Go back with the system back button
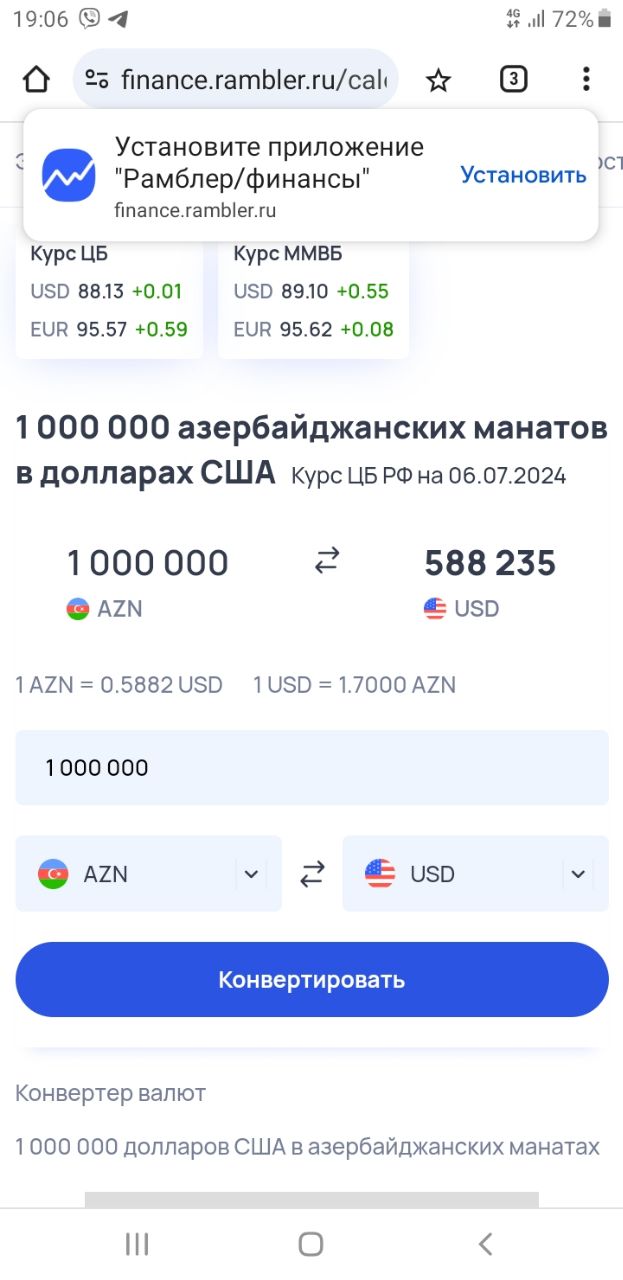Viewport: 623px width, 1280px height. (485, 1244)
